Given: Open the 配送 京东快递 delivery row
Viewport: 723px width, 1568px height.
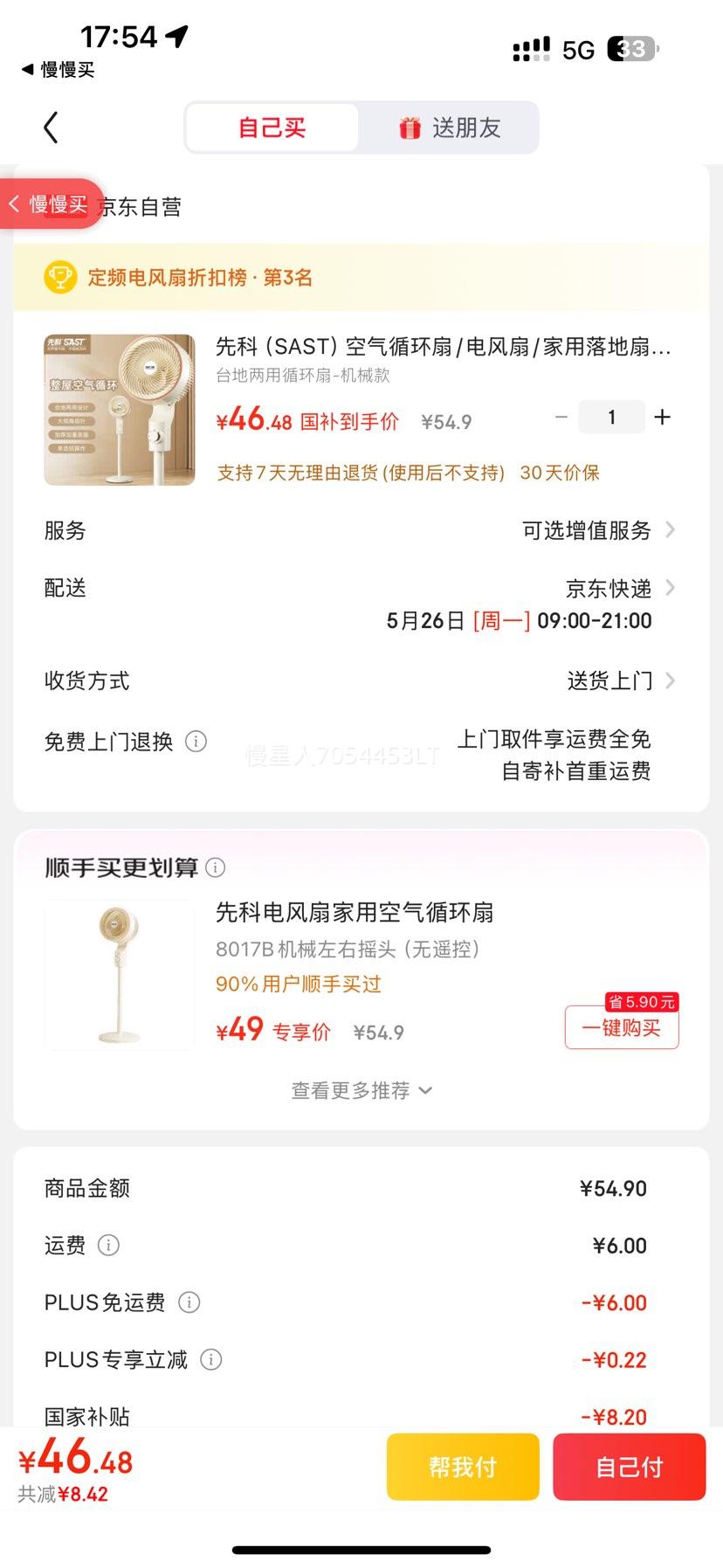Looking at the screenshot, I should coord(361,604).
